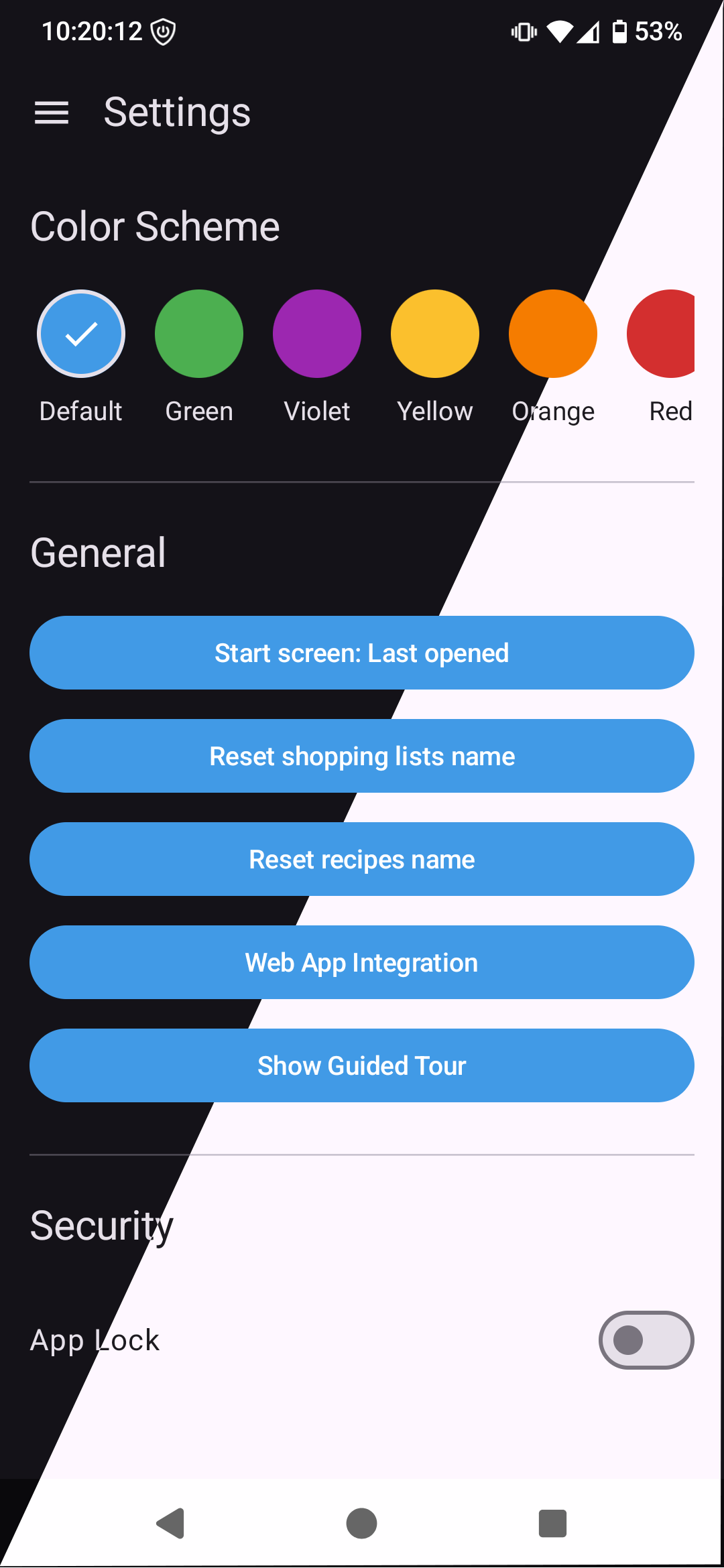724x1568 pixels.
Task: Go back using system back button
Action: click(171, 1523)
